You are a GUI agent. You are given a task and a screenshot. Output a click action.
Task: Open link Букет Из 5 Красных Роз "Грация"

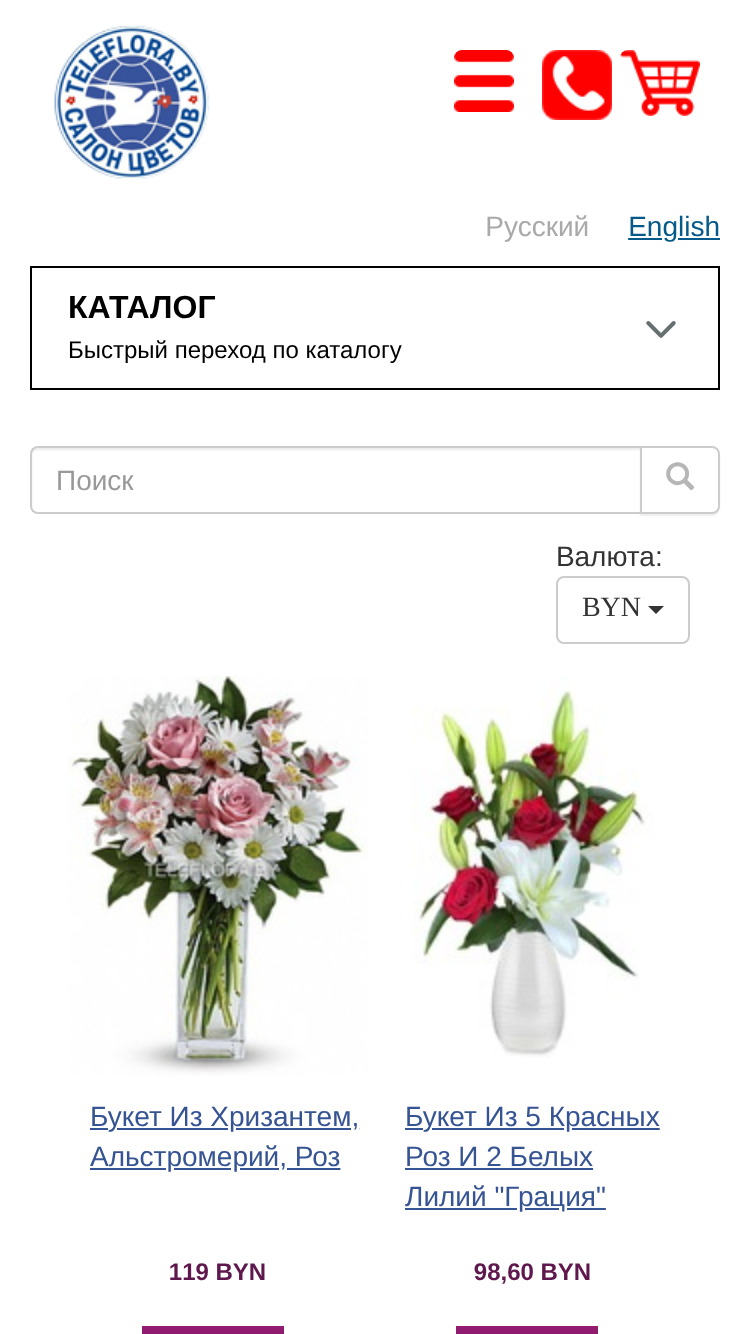coord(532,1157)
